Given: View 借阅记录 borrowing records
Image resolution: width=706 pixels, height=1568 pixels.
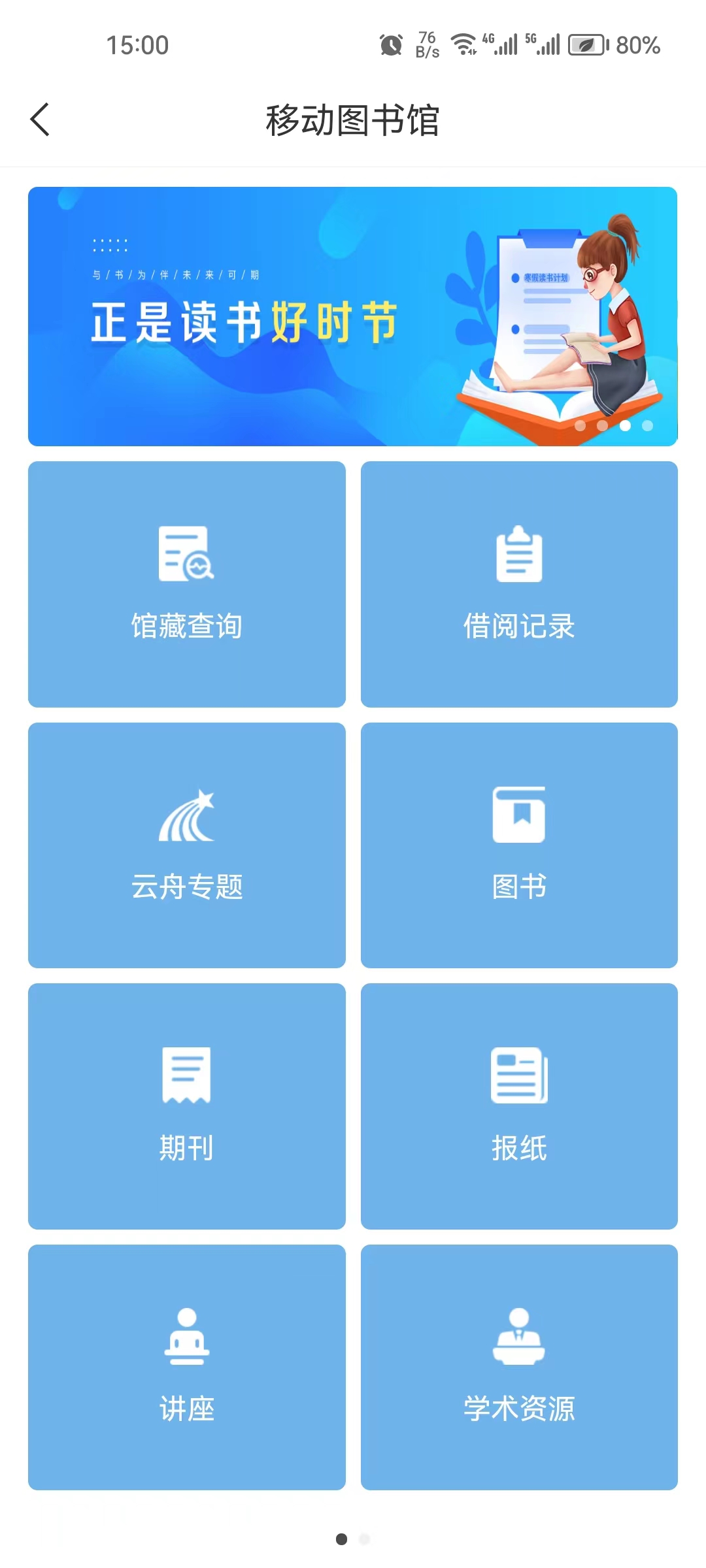Looking at the screenshot, I should [x=519, y=584].
